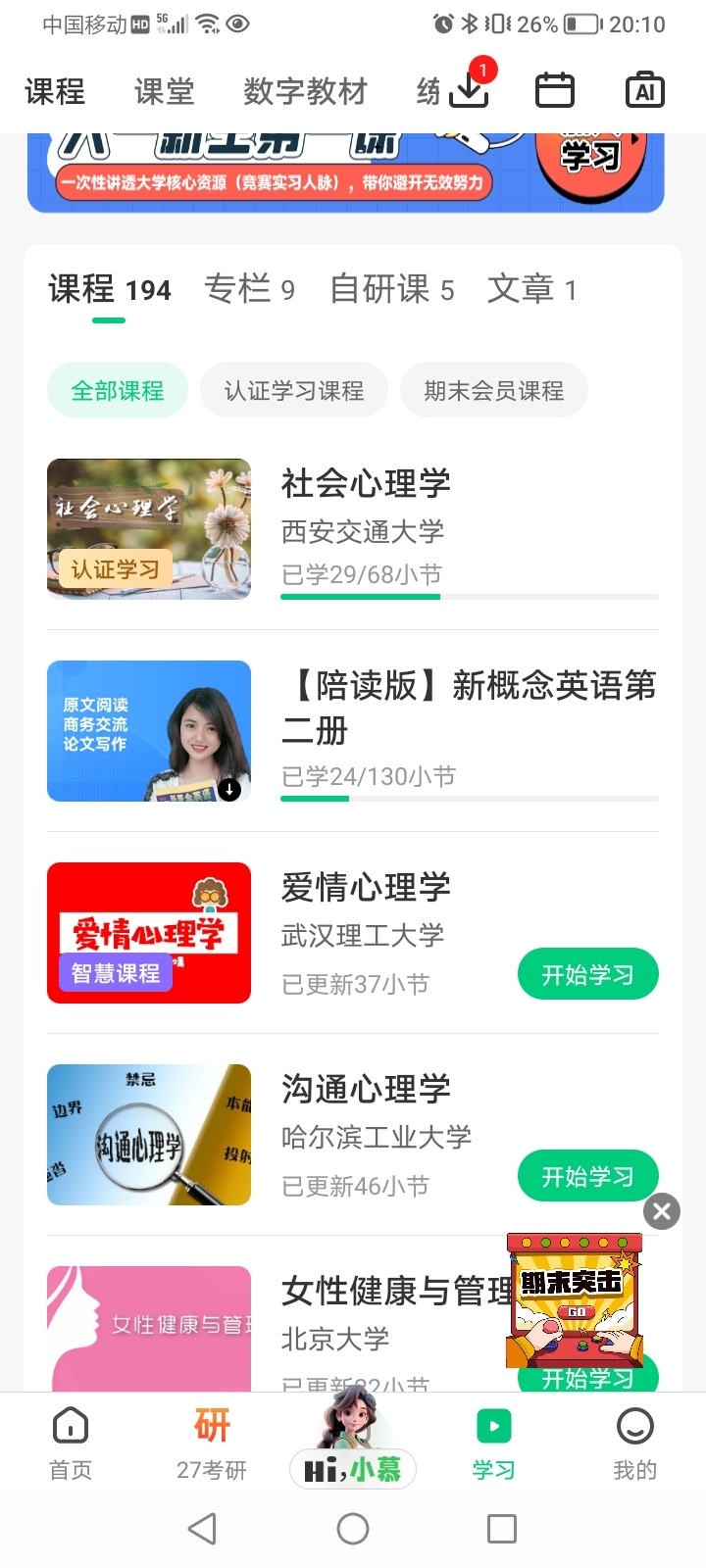
Task: Open the downloads icon in top bar
Action: 470,90
